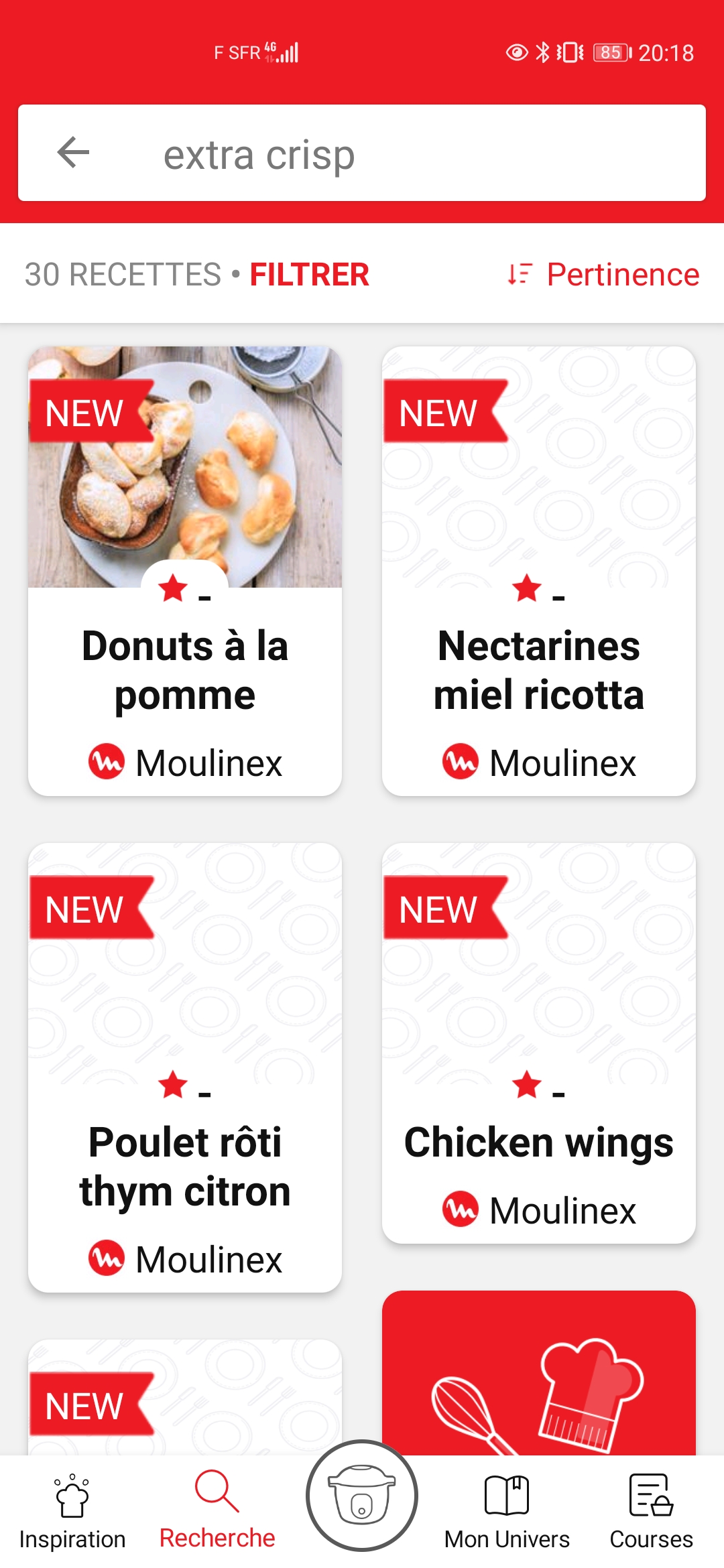Select the Chicken wings recipe card
724x1568 pixels.
pyautogui.click(x=539, y=1043)
